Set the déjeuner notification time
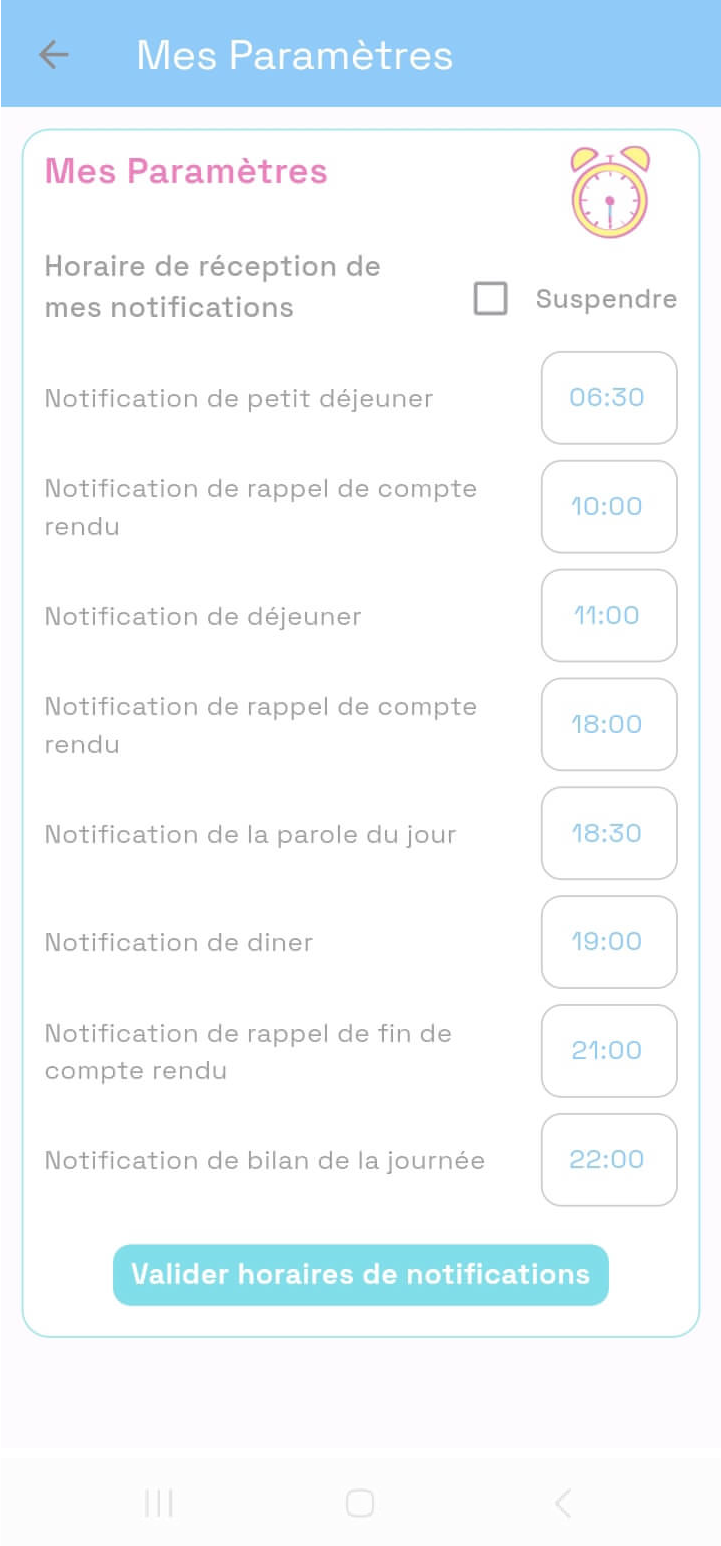This screenshot has height=1546, width=721. (609, 616)
